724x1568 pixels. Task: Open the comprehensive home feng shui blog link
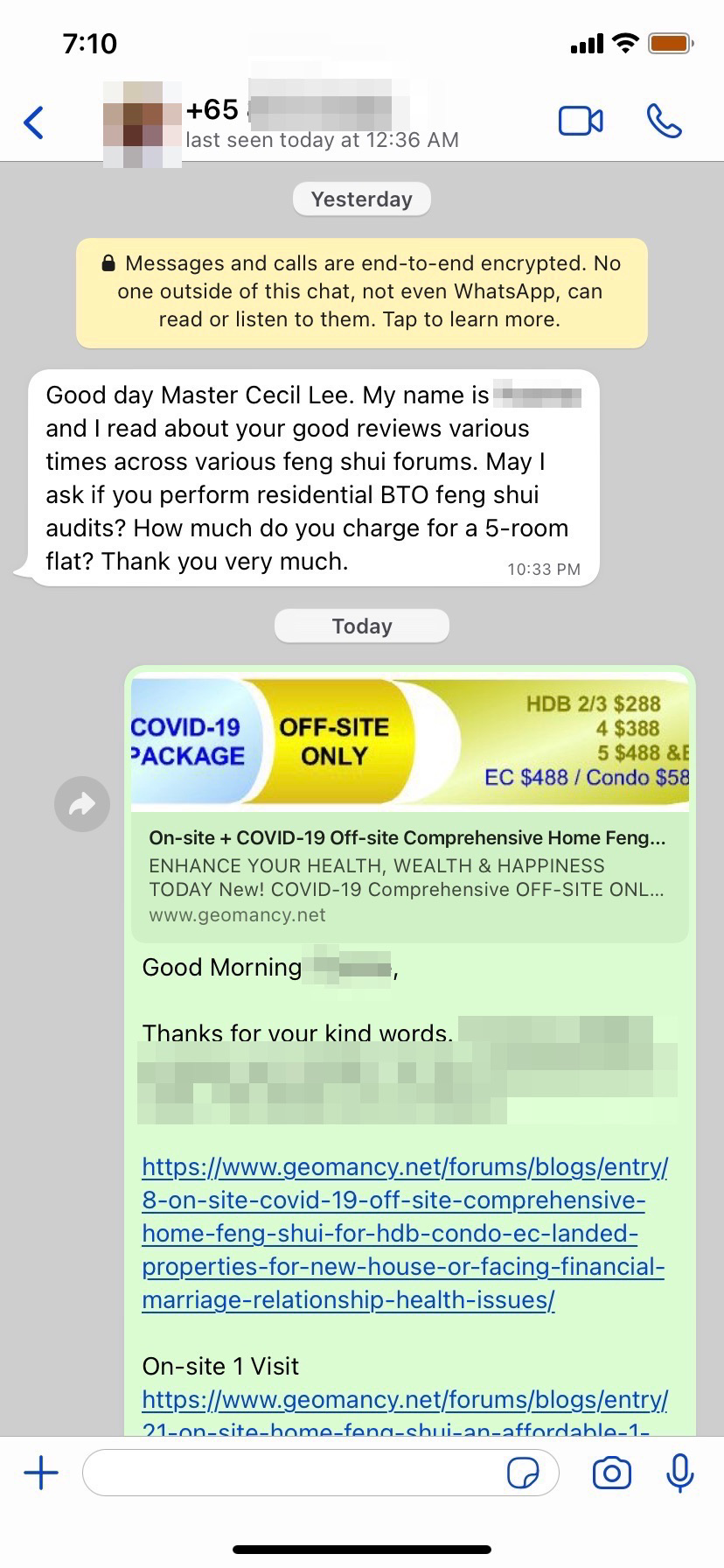tap(404, 1233)
